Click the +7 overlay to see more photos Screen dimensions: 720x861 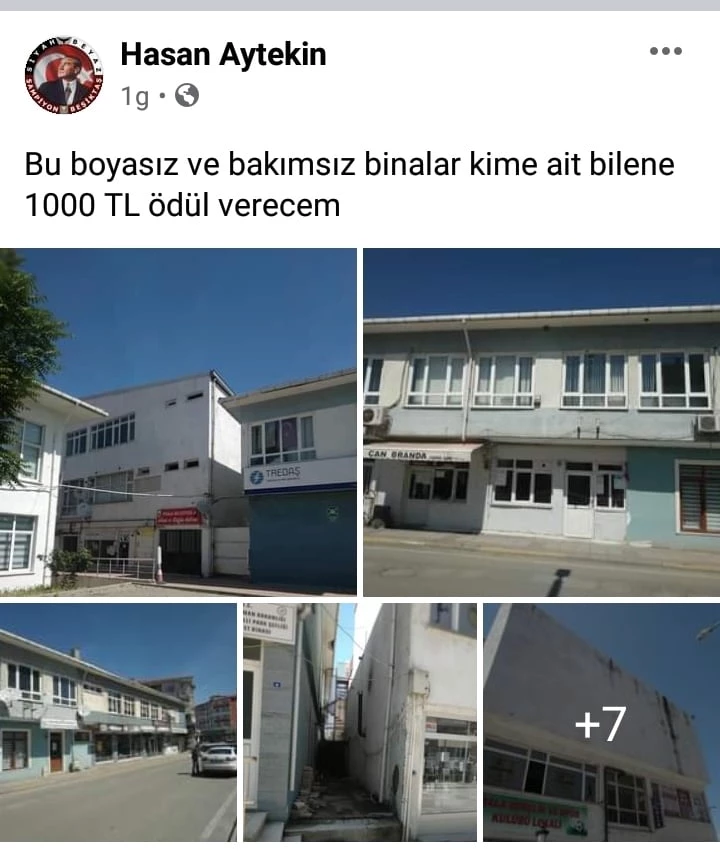(x=604, y=721)
